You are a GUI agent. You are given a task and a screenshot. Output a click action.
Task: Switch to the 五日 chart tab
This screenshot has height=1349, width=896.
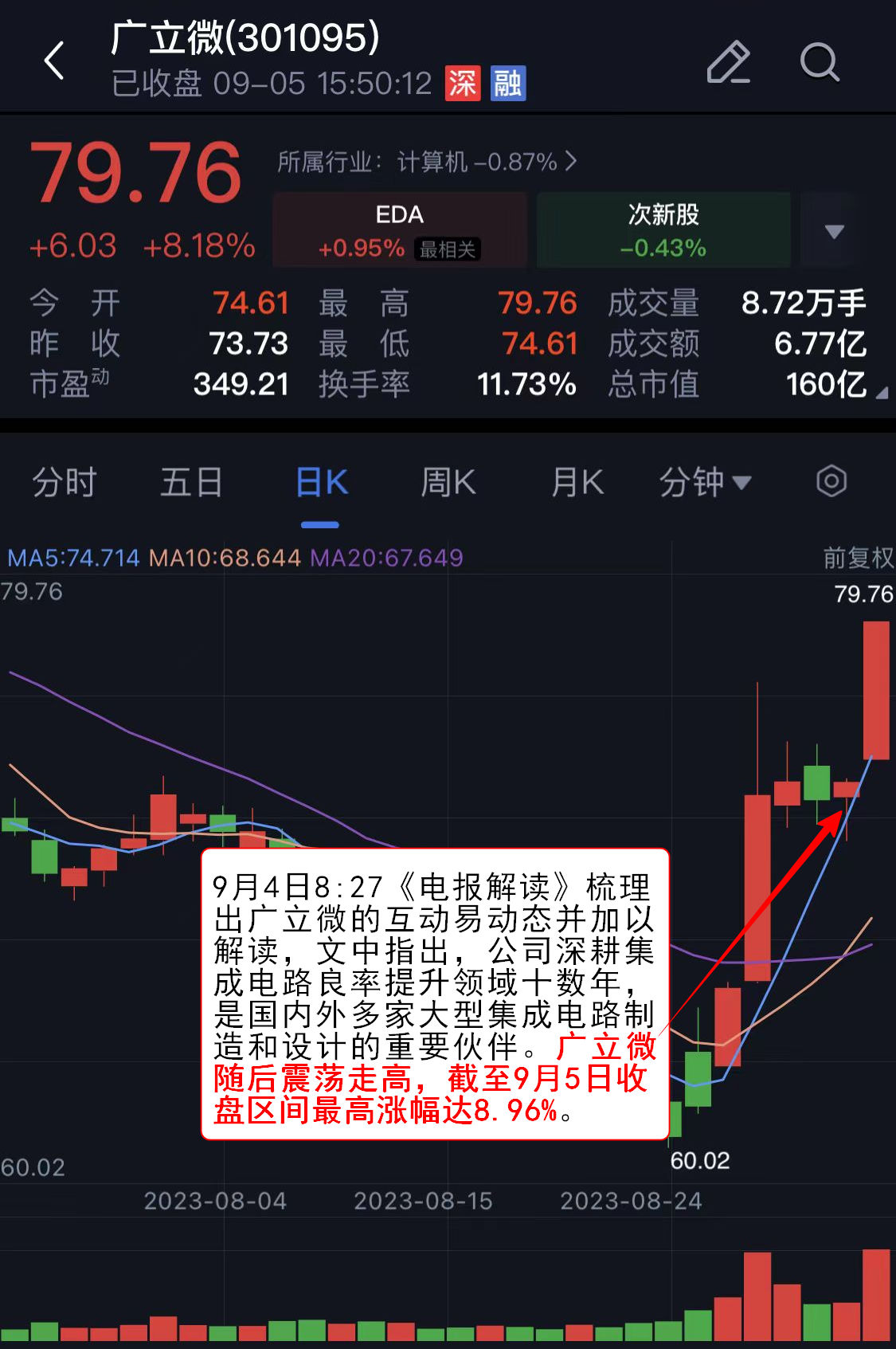click(x=191, y=482)
